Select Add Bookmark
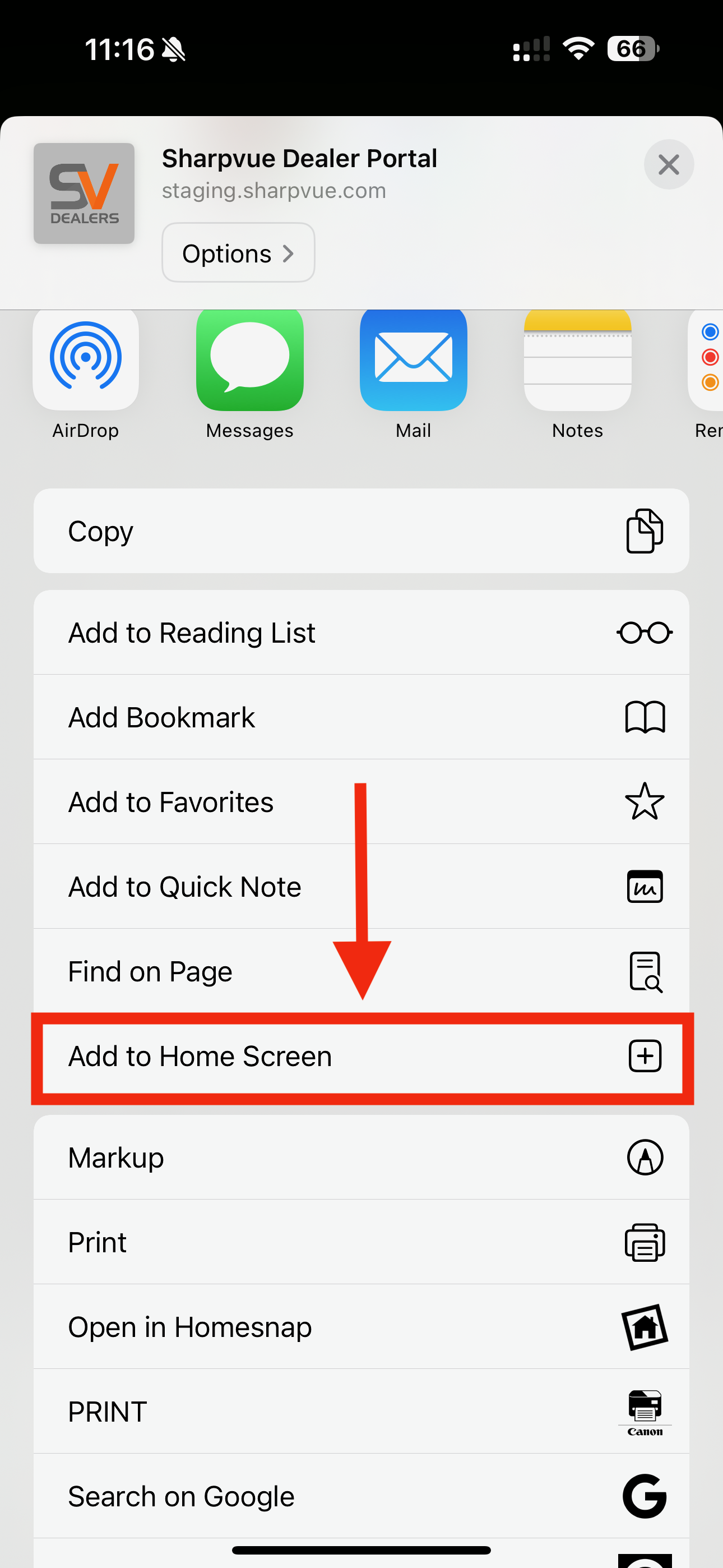Viewport: 723px width, 1568px height. click(x=361, y=717)
